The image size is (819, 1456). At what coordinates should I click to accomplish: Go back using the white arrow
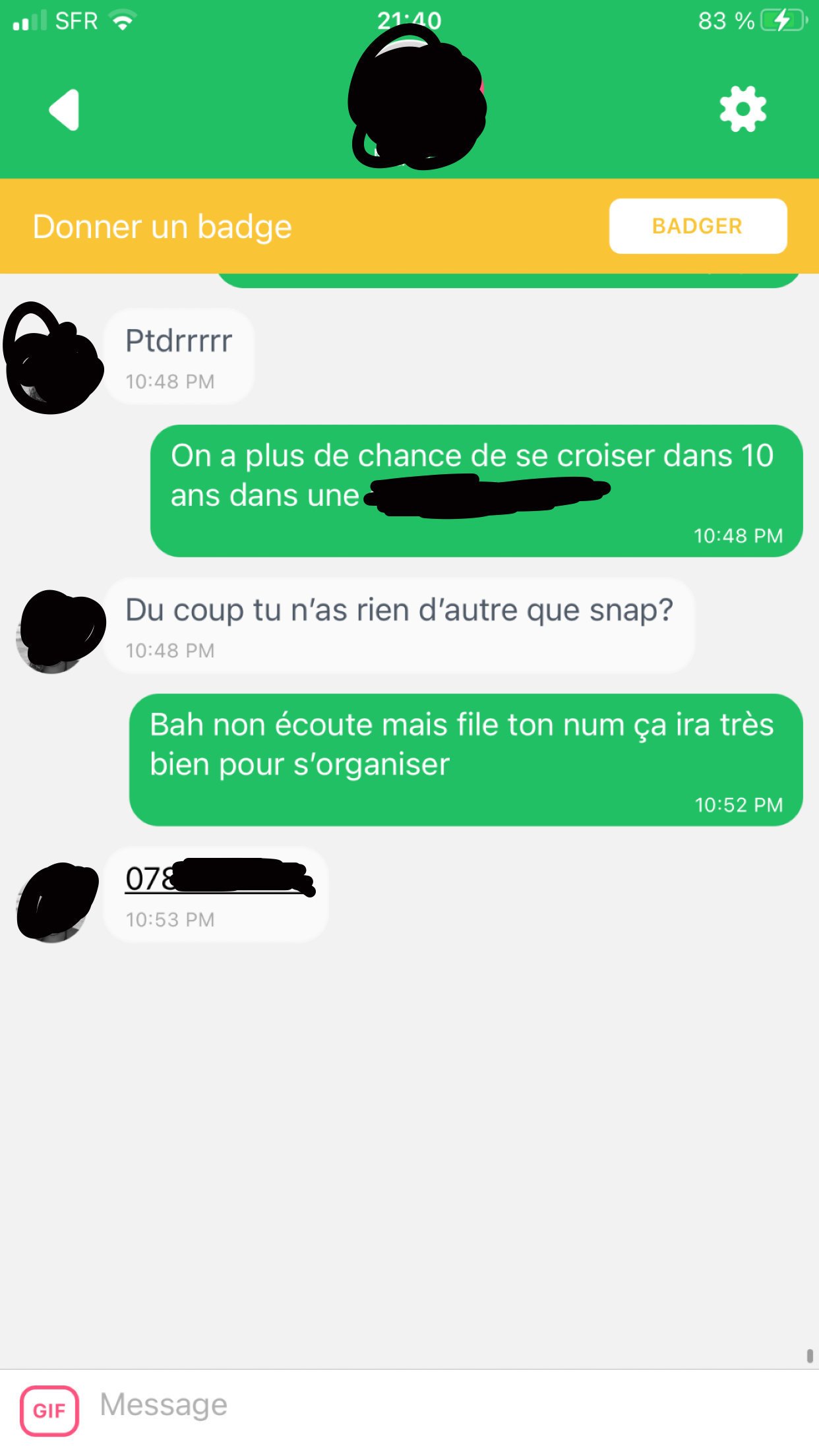click(65, 109)
